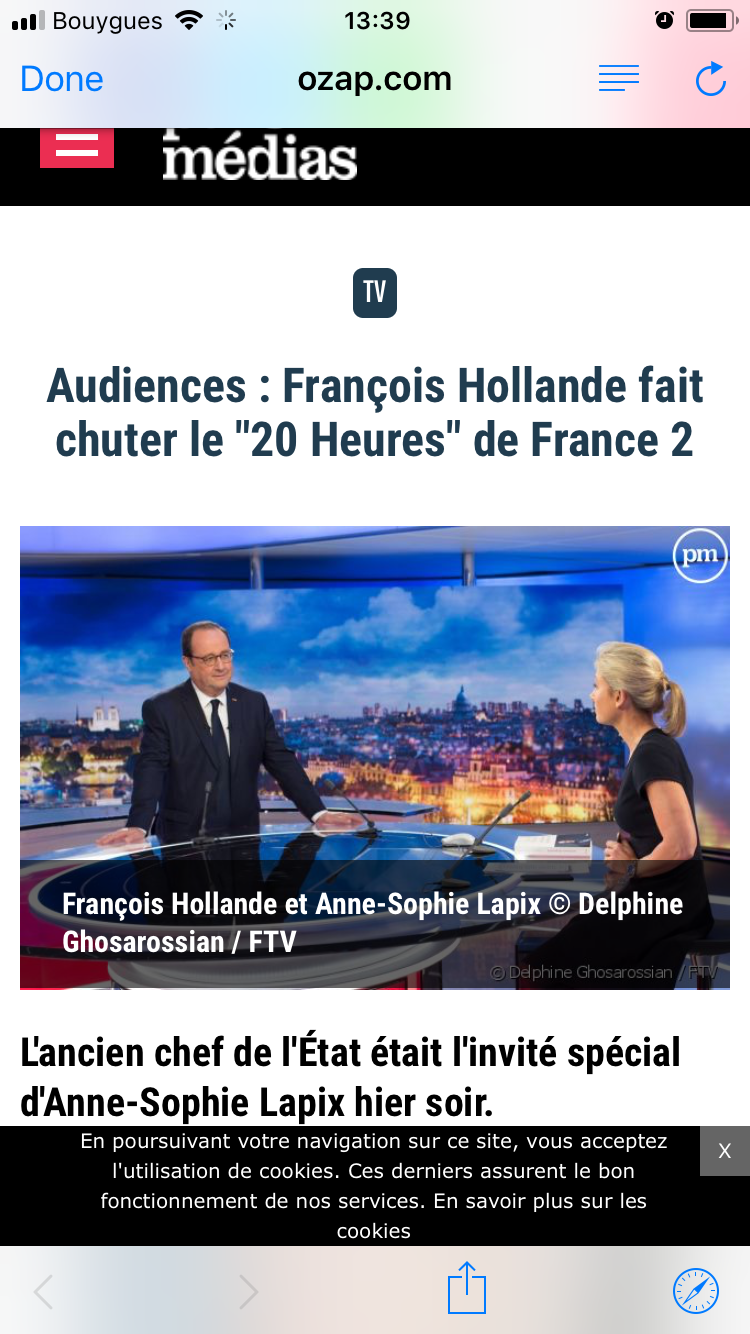Open the page in Safari
The height and width of the screenshot is (1334, 750).
[696, 1290]
